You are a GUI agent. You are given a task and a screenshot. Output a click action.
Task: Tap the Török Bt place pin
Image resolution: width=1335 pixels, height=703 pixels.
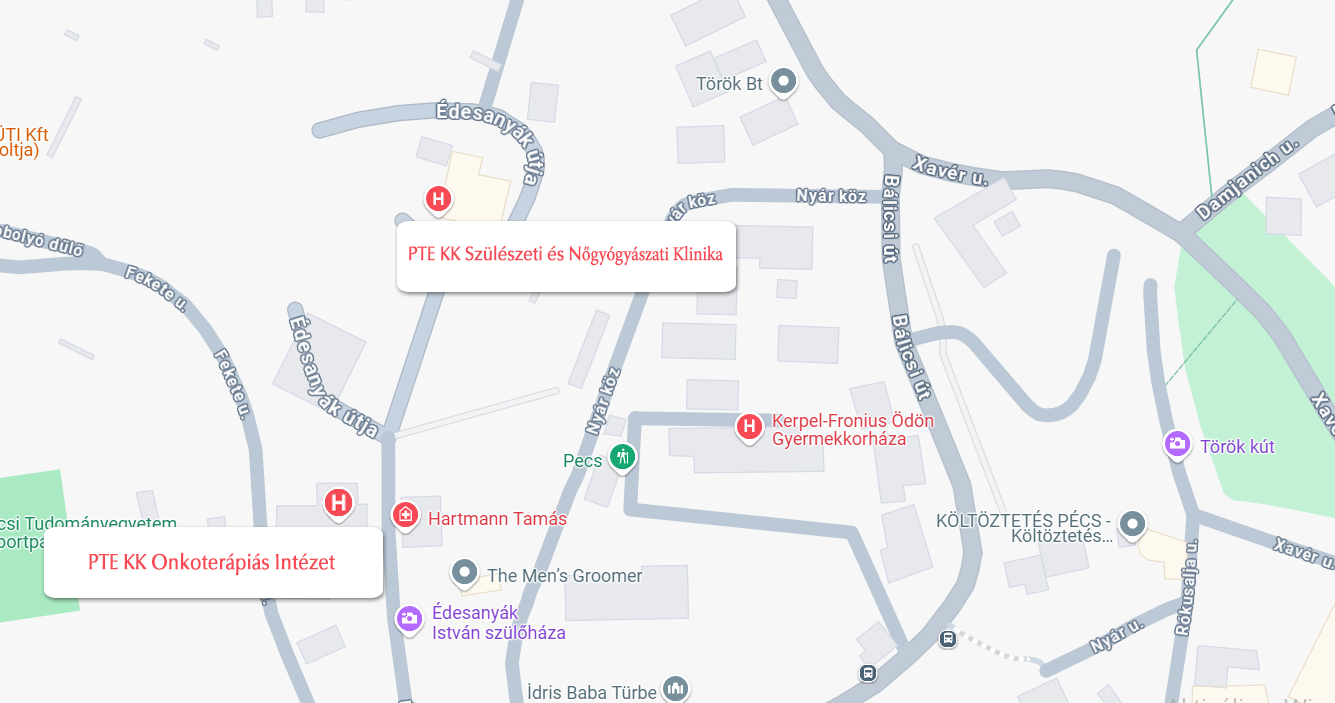(784, 82)
